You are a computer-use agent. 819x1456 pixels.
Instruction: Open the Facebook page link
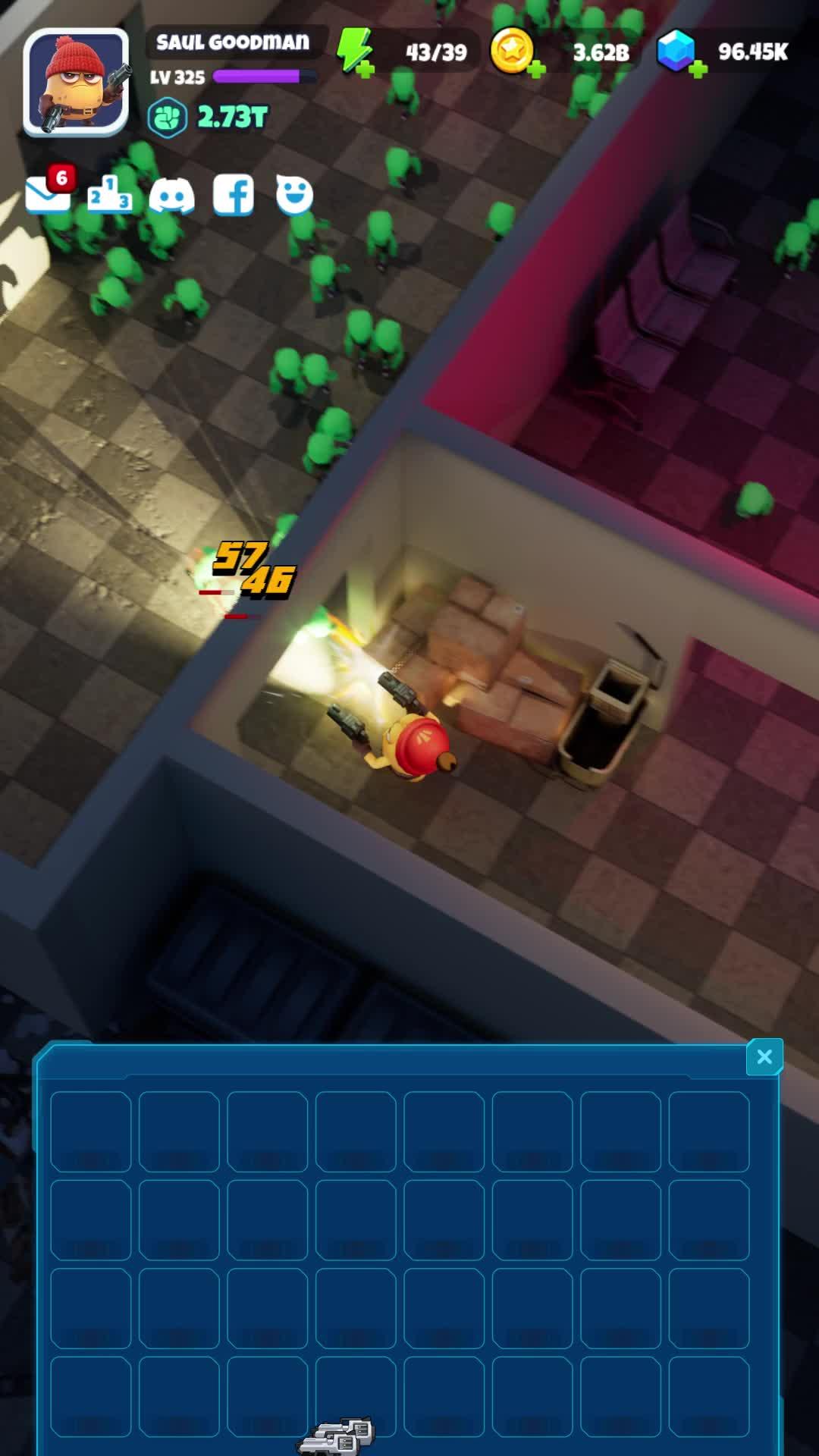click(x=235, y=196)
